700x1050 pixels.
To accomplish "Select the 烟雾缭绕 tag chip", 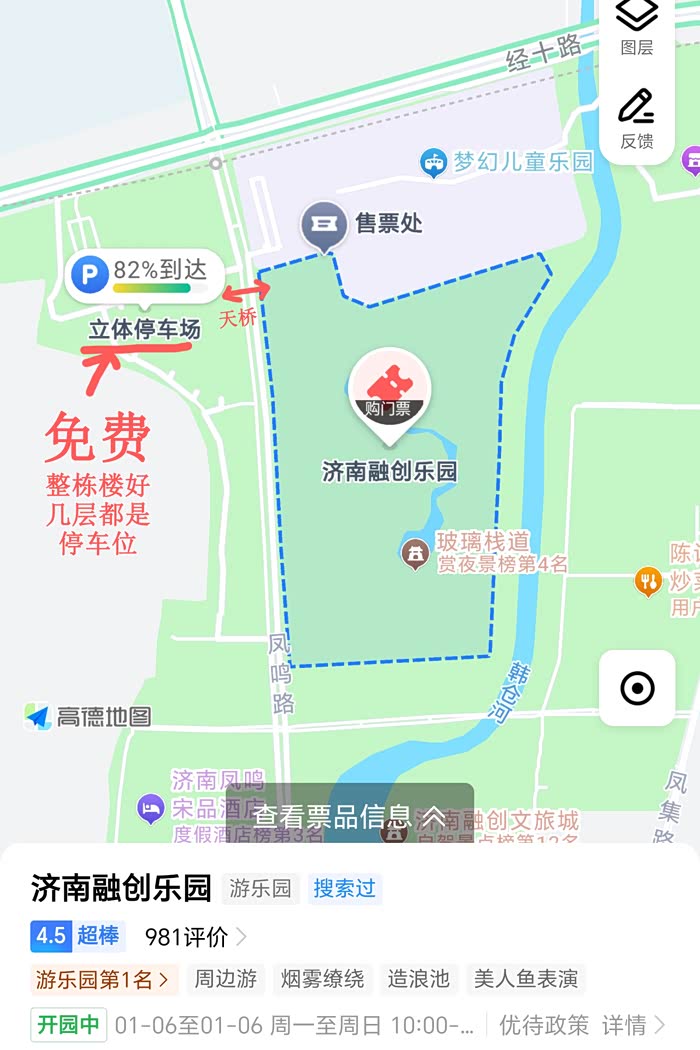I will click(320, 979).
